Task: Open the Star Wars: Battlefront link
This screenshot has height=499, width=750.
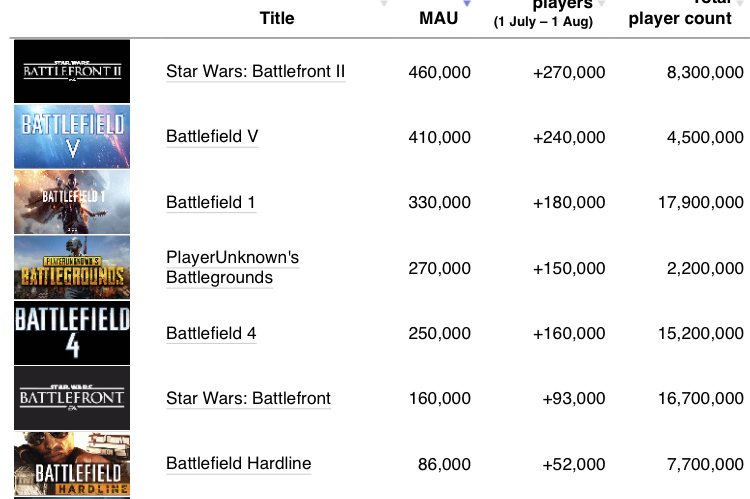Action: point(248,398)
